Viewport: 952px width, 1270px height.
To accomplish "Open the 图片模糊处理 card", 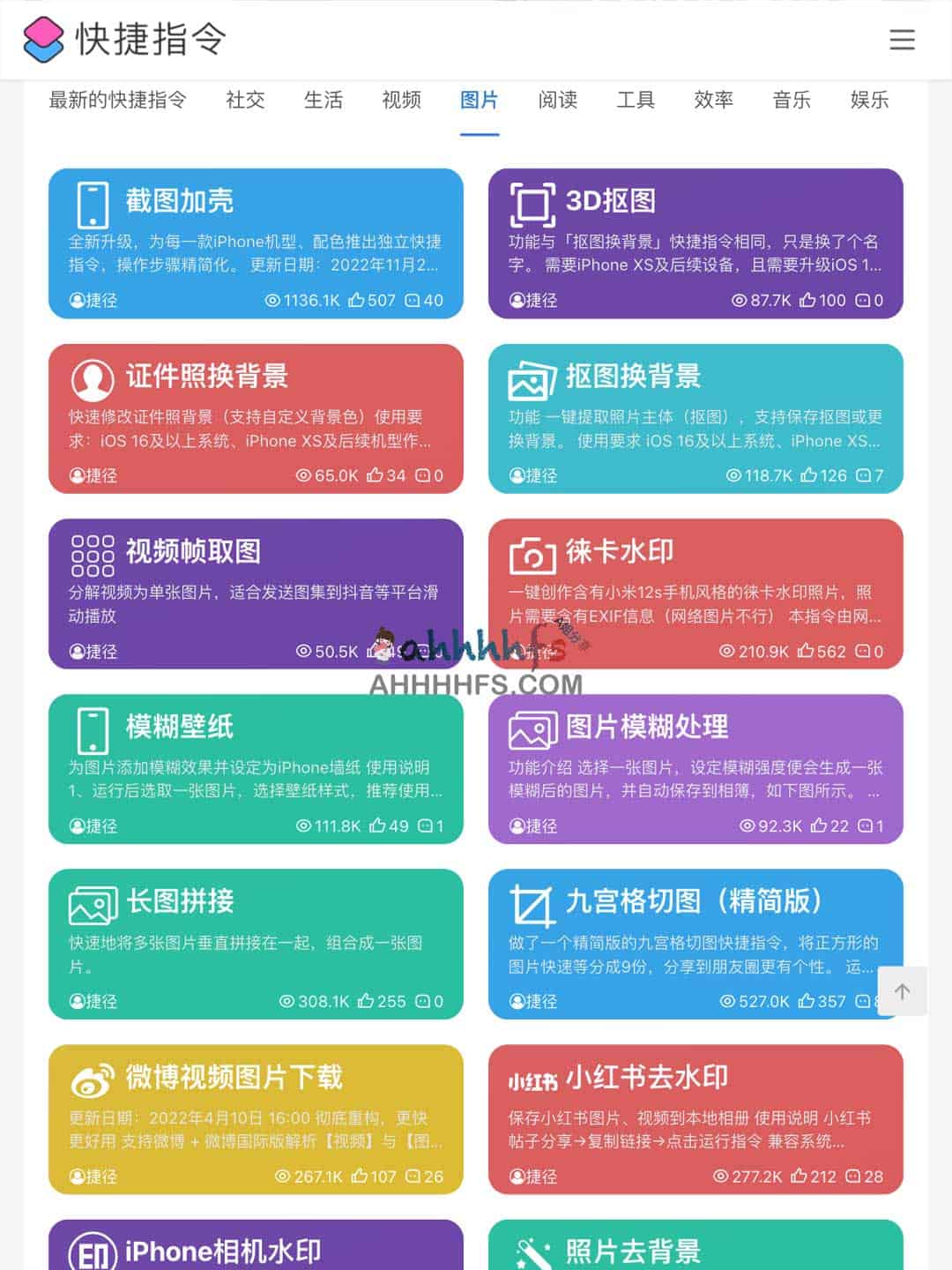I will 695,768.
